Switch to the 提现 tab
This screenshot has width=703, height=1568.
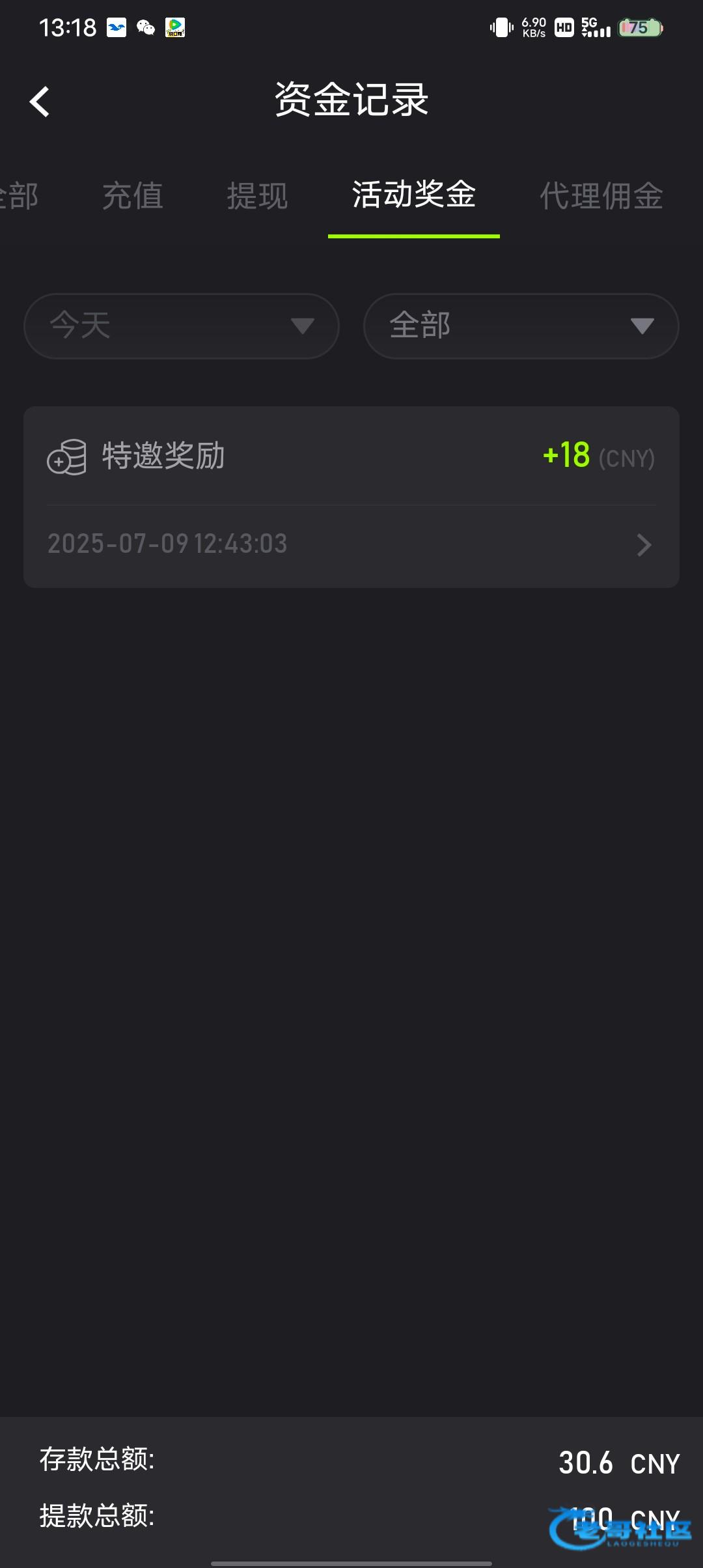tap(257, 196)
